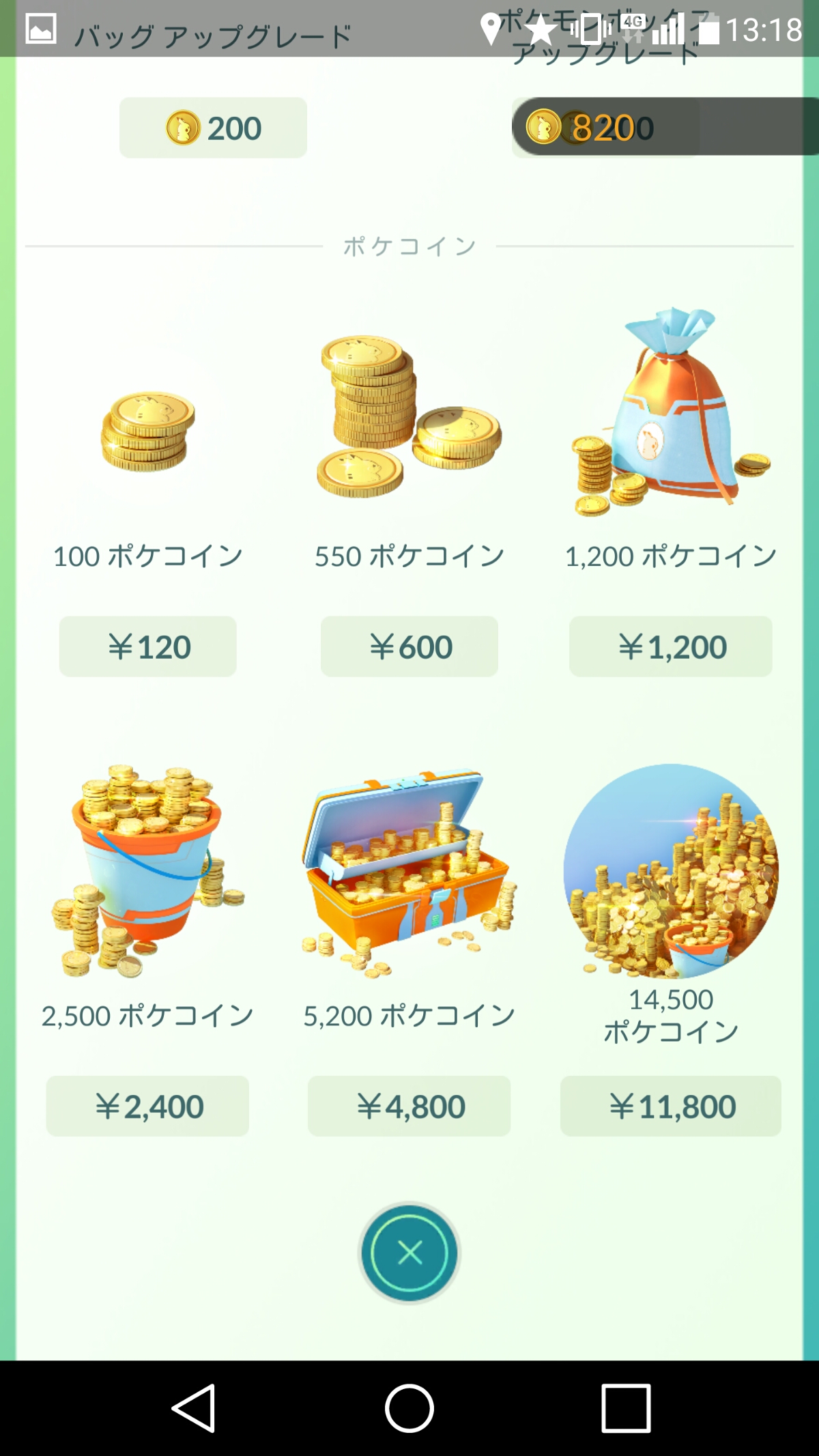Close the shop with the X button

409,1253
